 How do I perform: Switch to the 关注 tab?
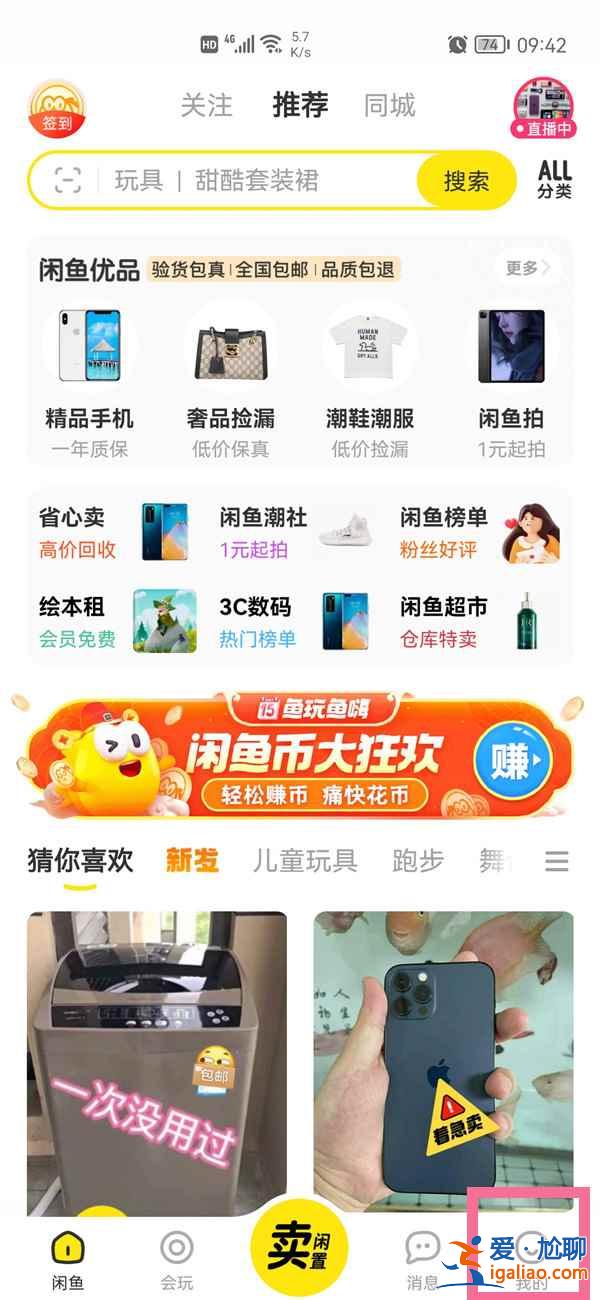(206, 105)
